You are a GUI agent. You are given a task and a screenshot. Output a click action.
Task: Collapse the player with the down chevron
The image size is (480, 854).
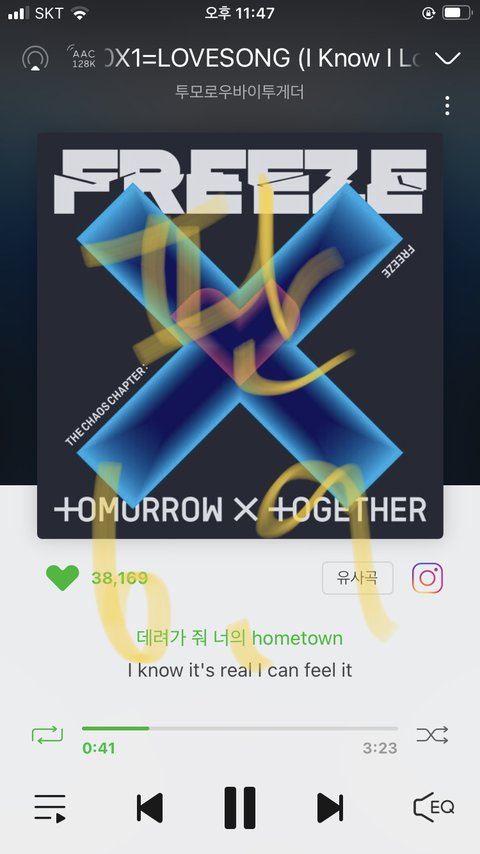click(448, 58)
